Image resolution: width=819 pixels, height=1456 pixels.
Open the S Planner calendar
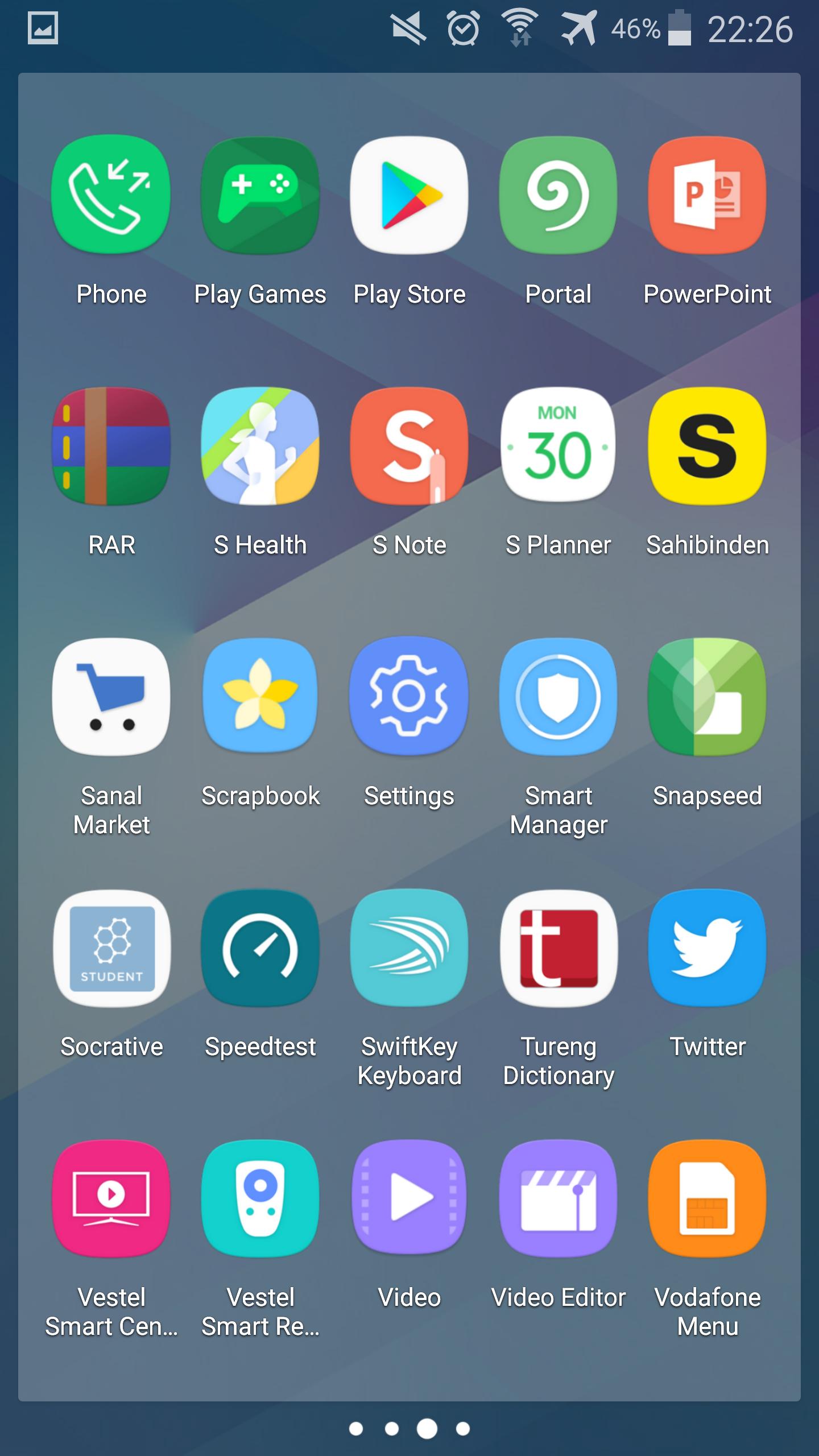(559, 446)
